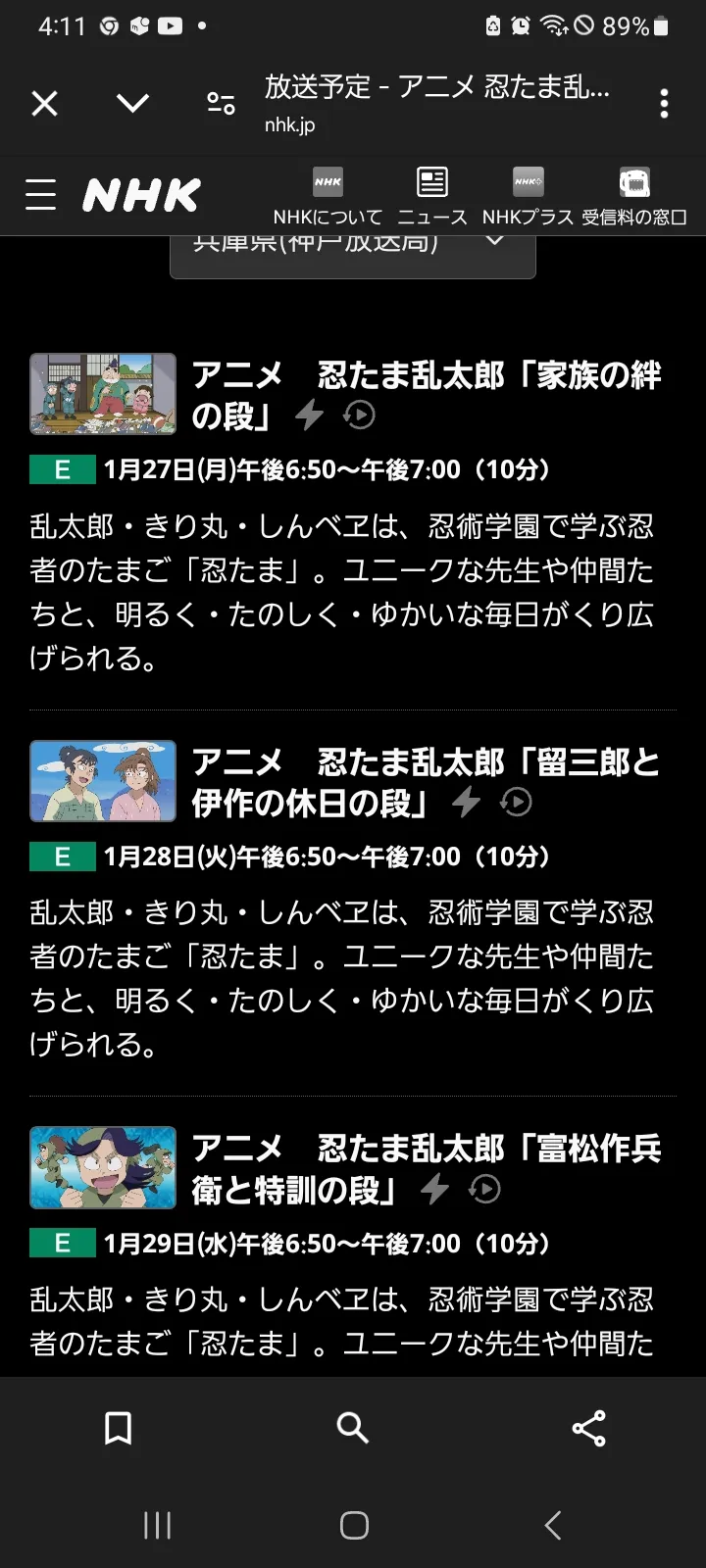Open the browser overflow menu
706x1568 pixels.
[664, 103]
